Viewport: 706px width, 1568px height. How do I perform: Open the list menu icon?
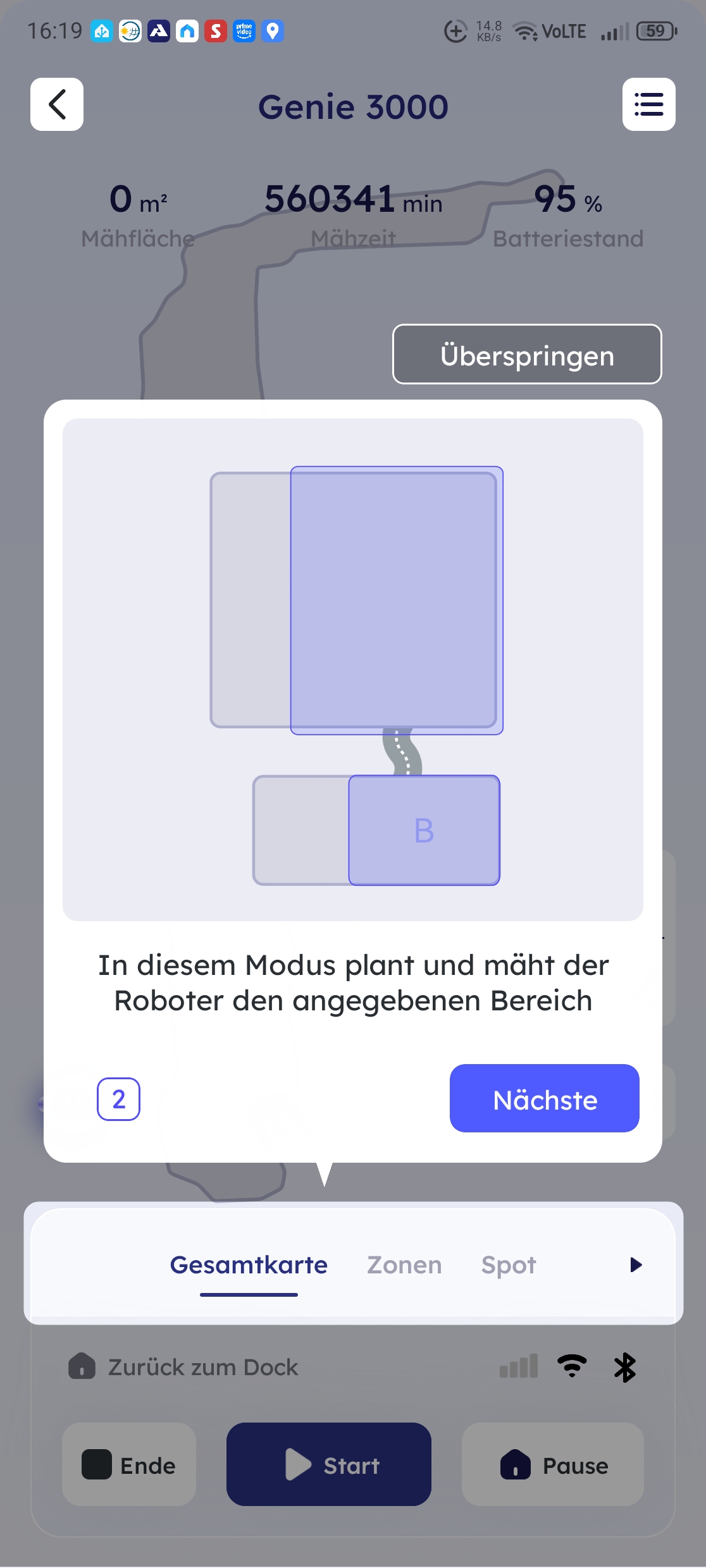point(648,104)
